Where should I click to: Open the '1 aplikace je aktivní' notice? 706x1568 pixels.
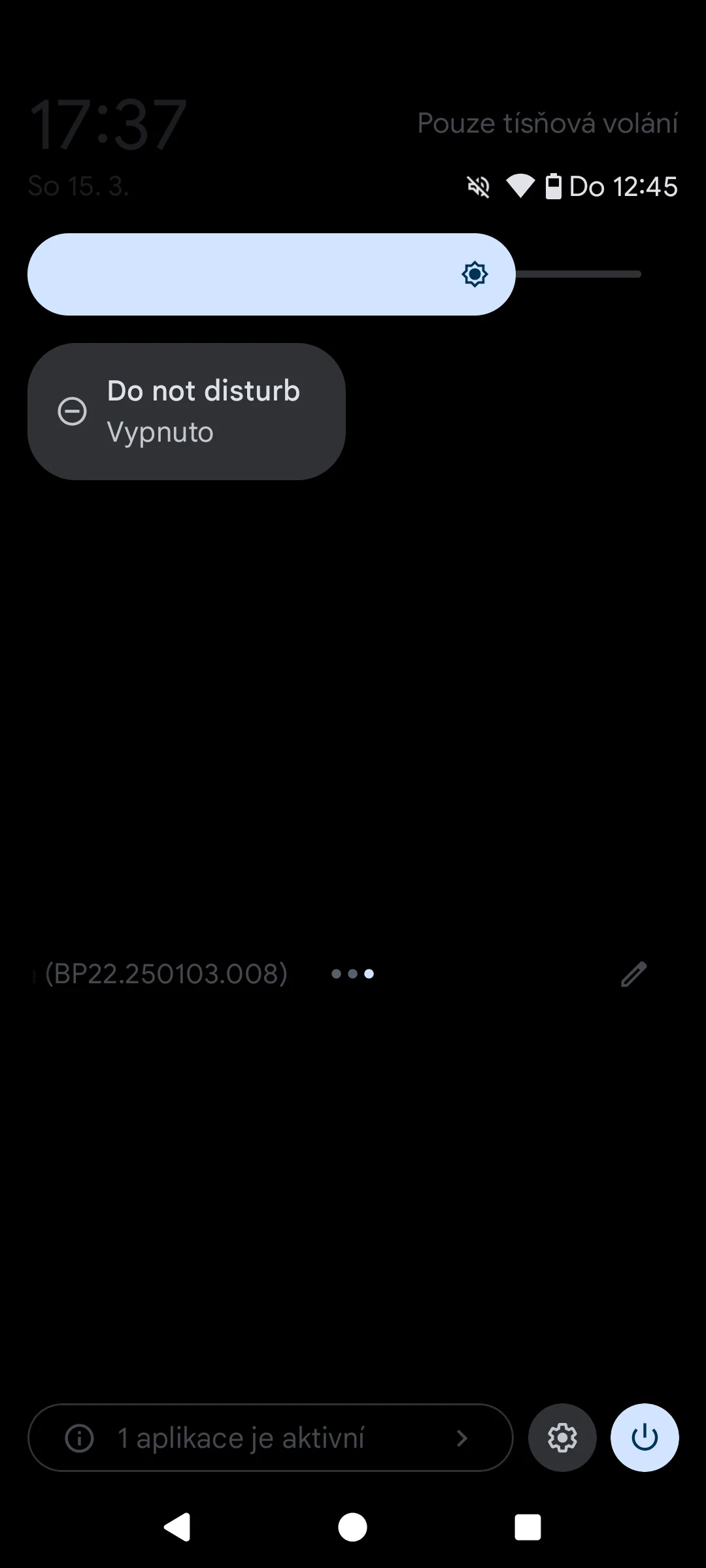click(270, 1438)
